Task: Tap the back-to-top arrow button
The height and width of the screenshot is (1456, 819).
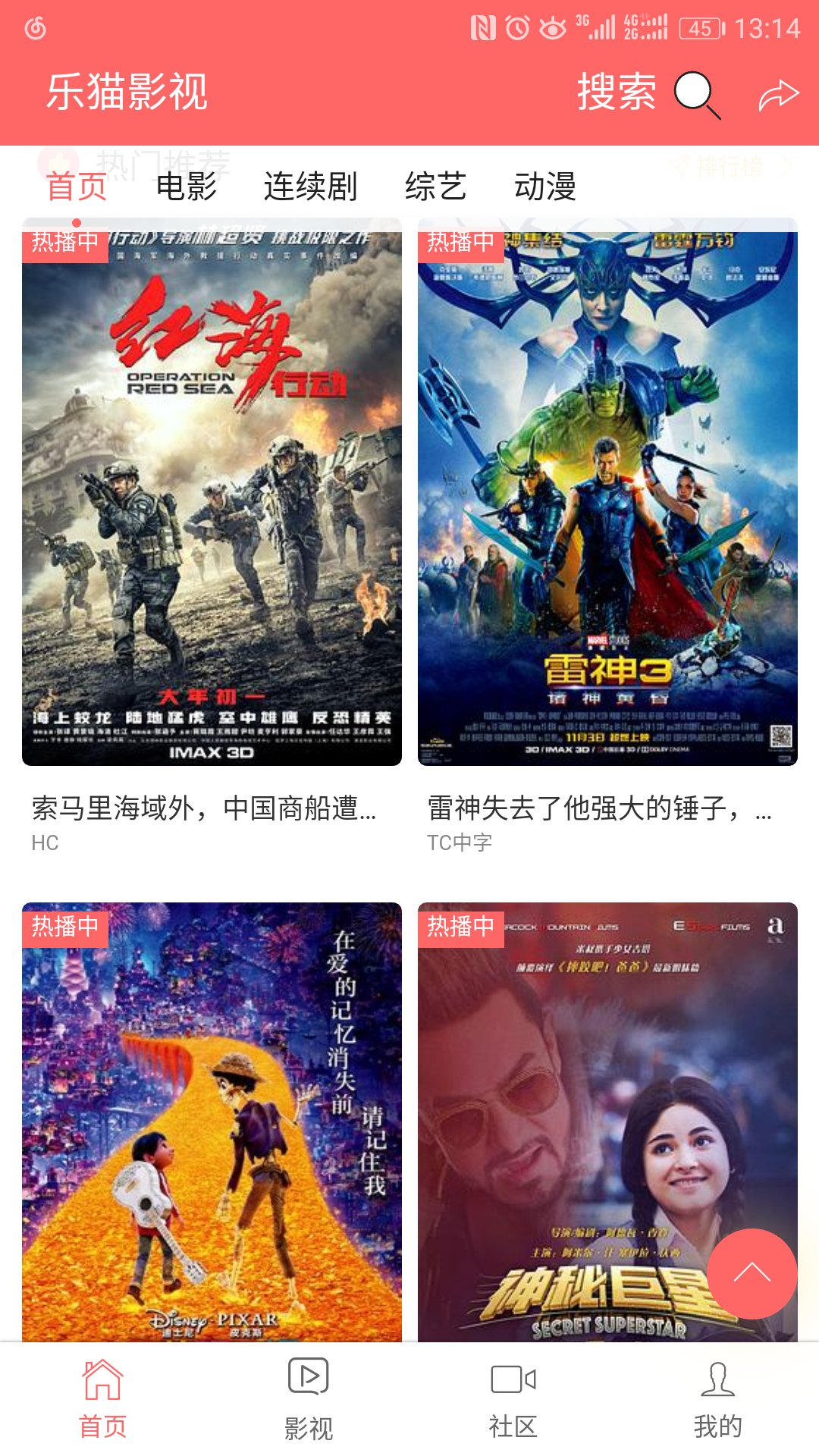Action: coord(752,1273)
